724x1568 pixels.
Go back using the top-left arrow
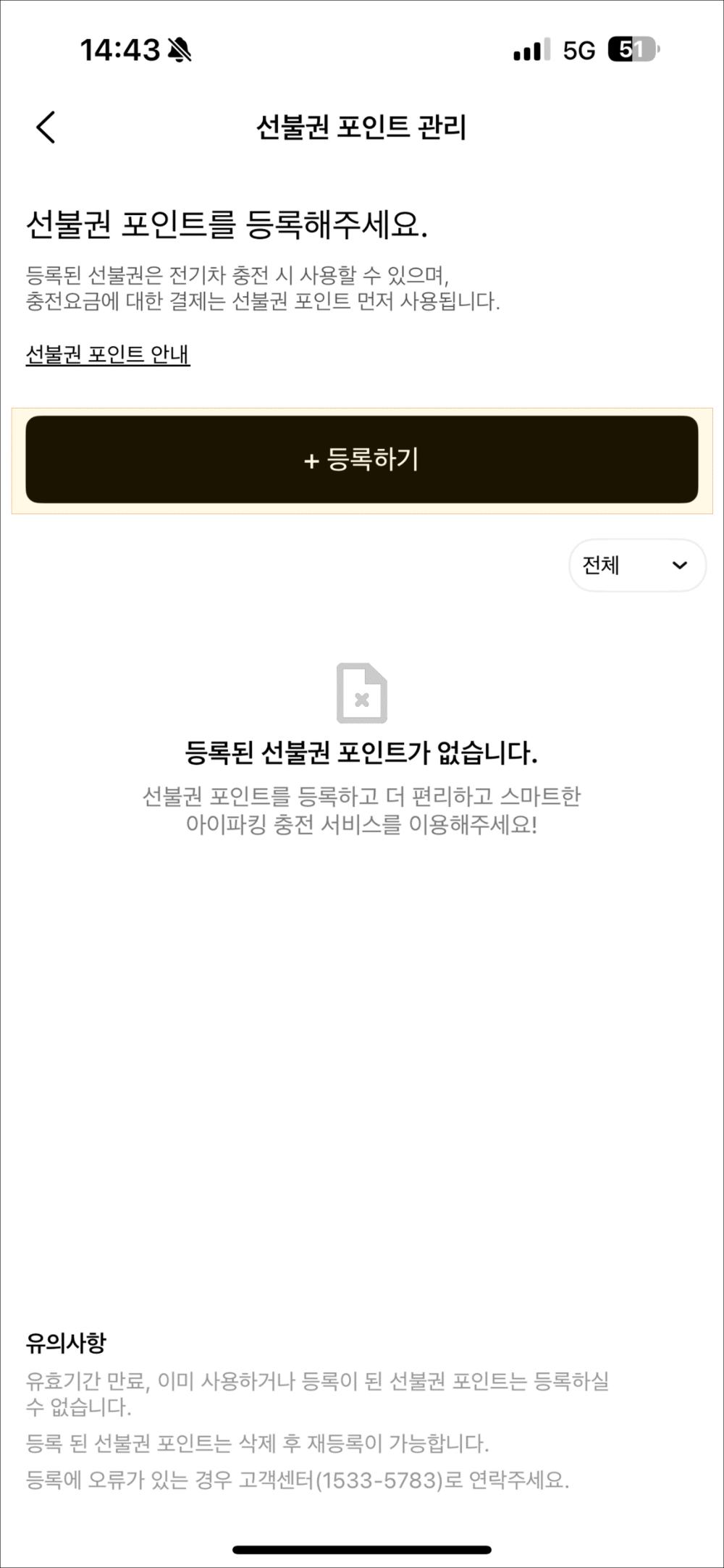(46, 128)
